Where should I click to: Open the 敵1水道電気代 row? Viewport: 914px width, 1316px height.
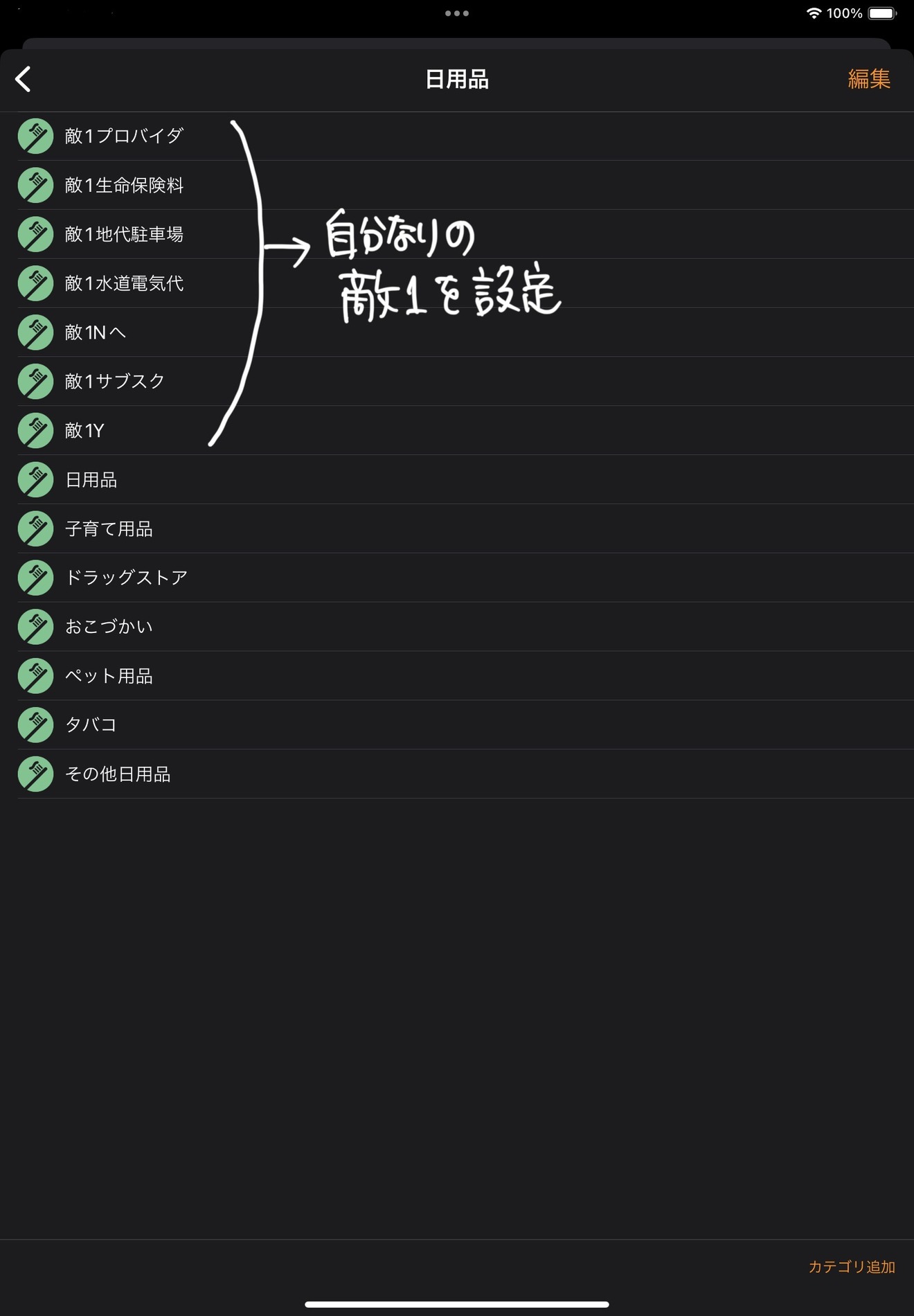pos(124,283)
